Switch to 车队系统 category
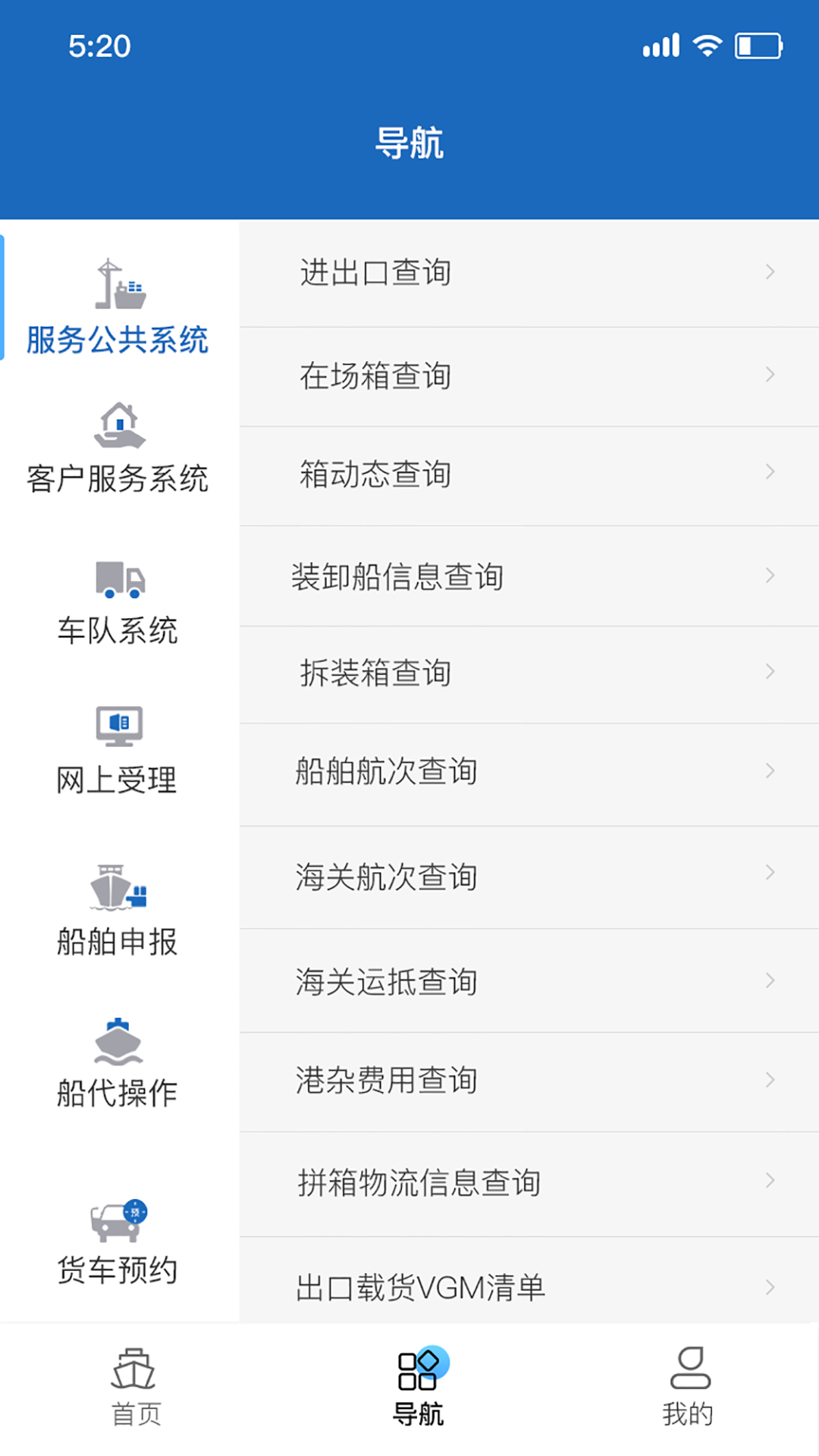 tap(118, 603)
